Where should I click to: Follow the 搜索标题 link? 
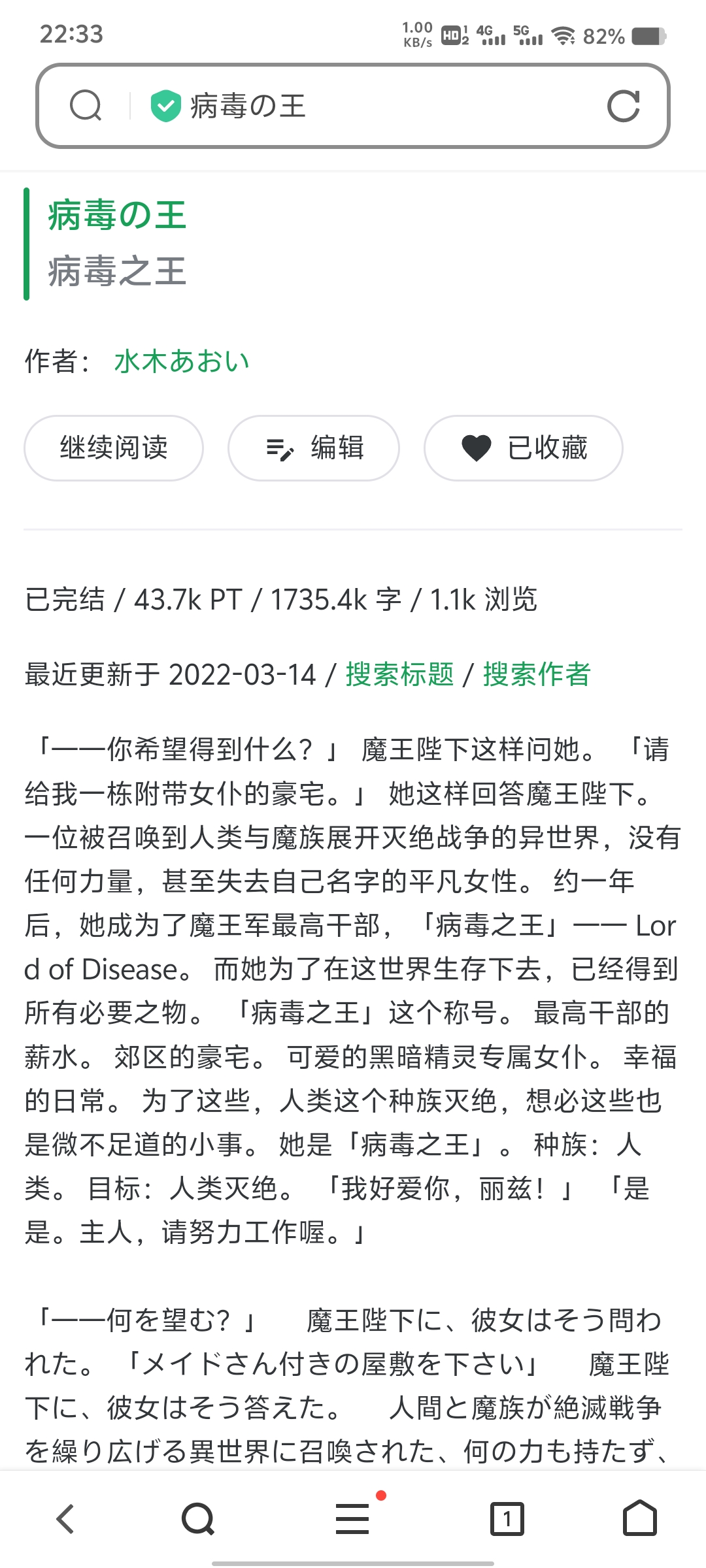[x=399, y=674]
